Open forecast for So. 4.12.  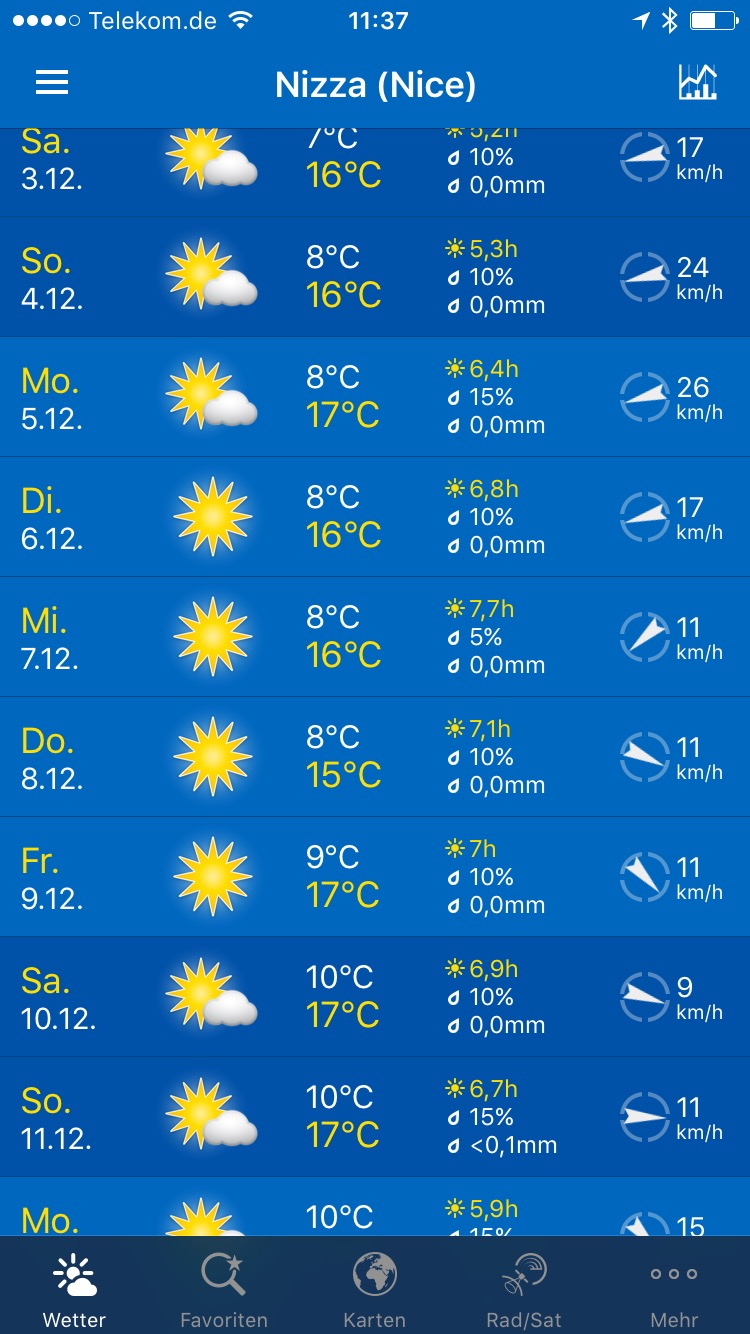pos(375,277)
